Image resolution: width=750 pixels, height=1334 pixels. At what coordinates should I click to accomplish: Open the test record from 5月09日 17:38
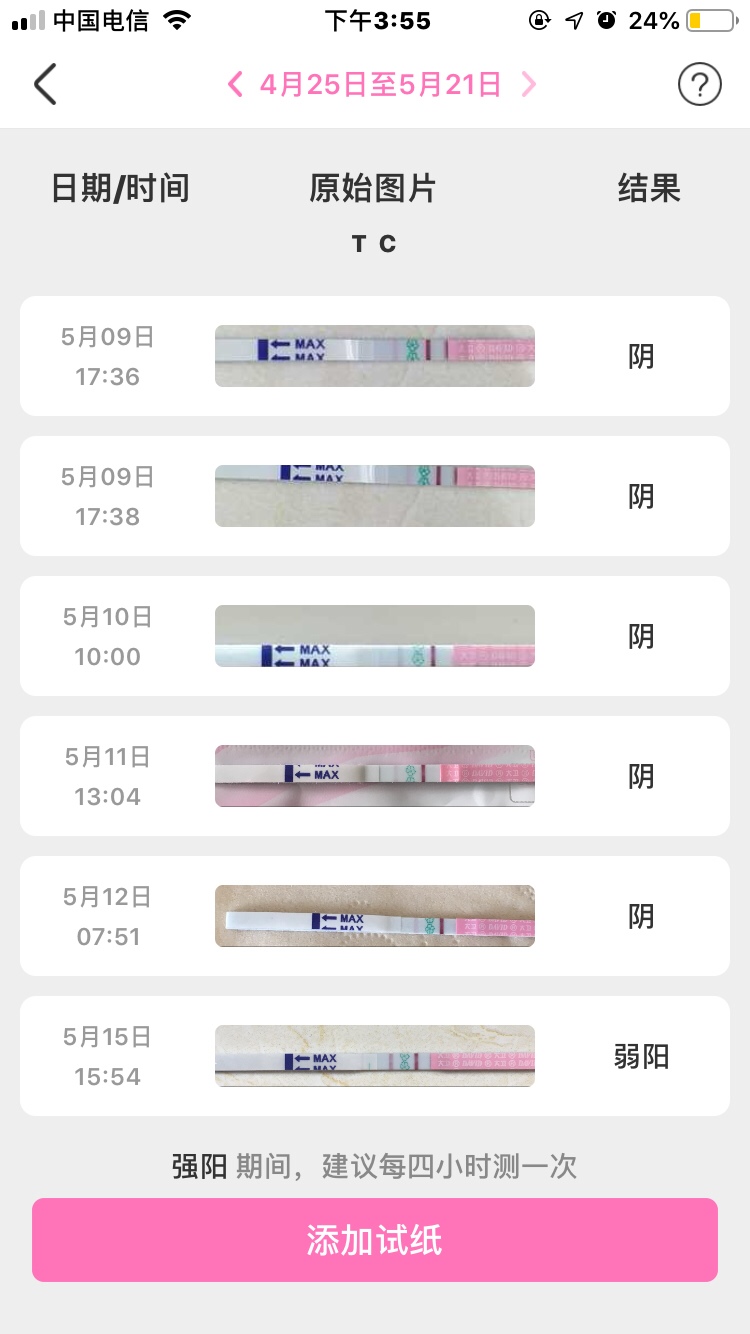pos(375,496)
